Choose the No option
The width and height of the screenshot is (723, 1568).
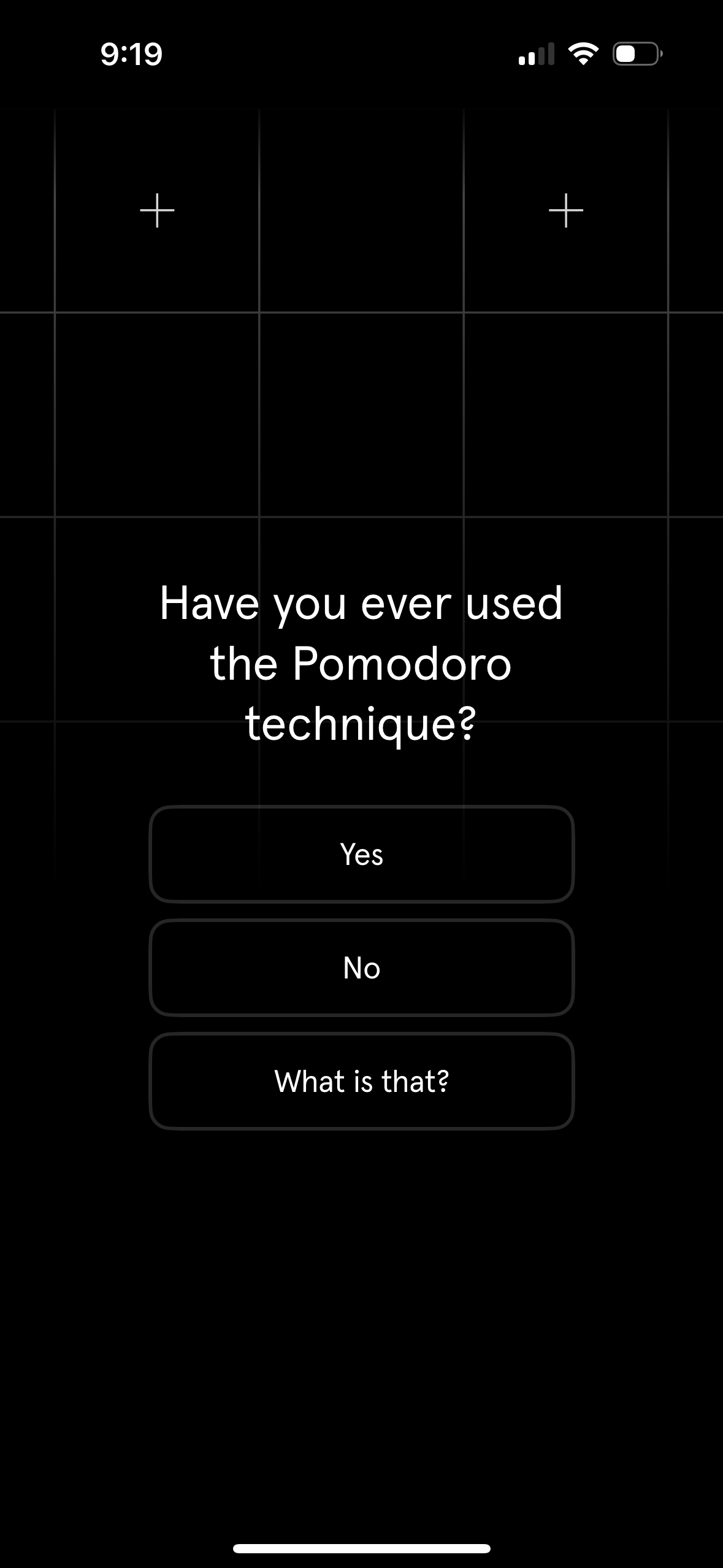click(x=361, y=967)
